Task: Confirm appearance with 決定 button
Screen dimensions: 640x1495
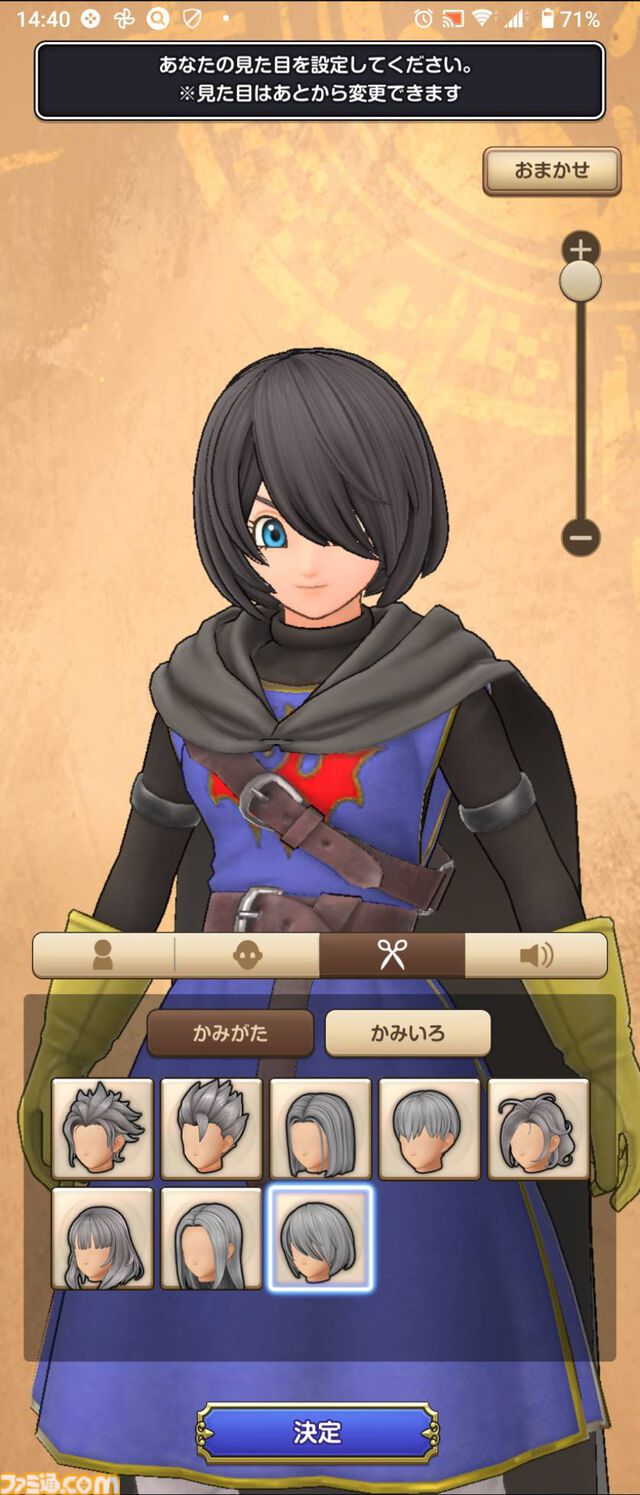Action: (318, 1432)
